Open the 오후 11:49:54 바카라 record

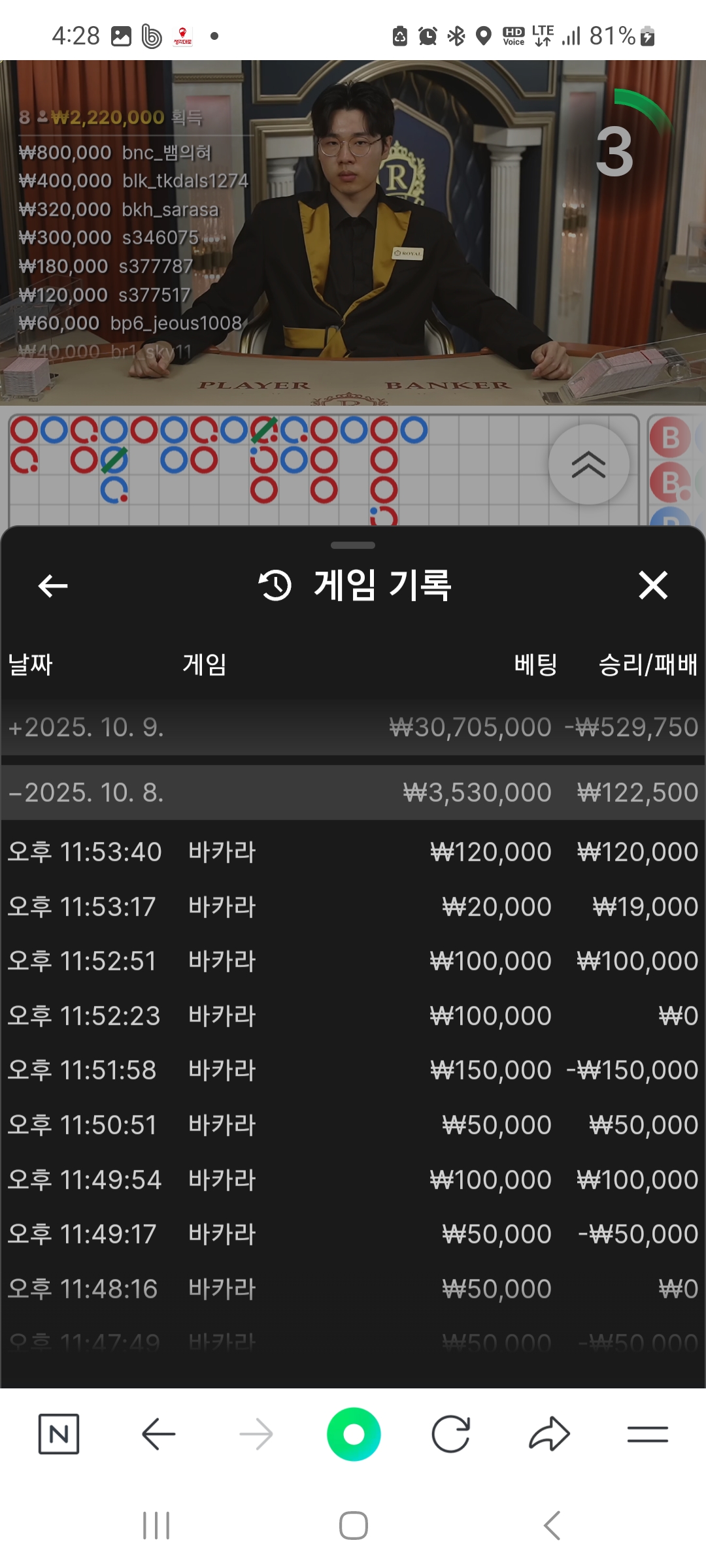(353, 1180)
